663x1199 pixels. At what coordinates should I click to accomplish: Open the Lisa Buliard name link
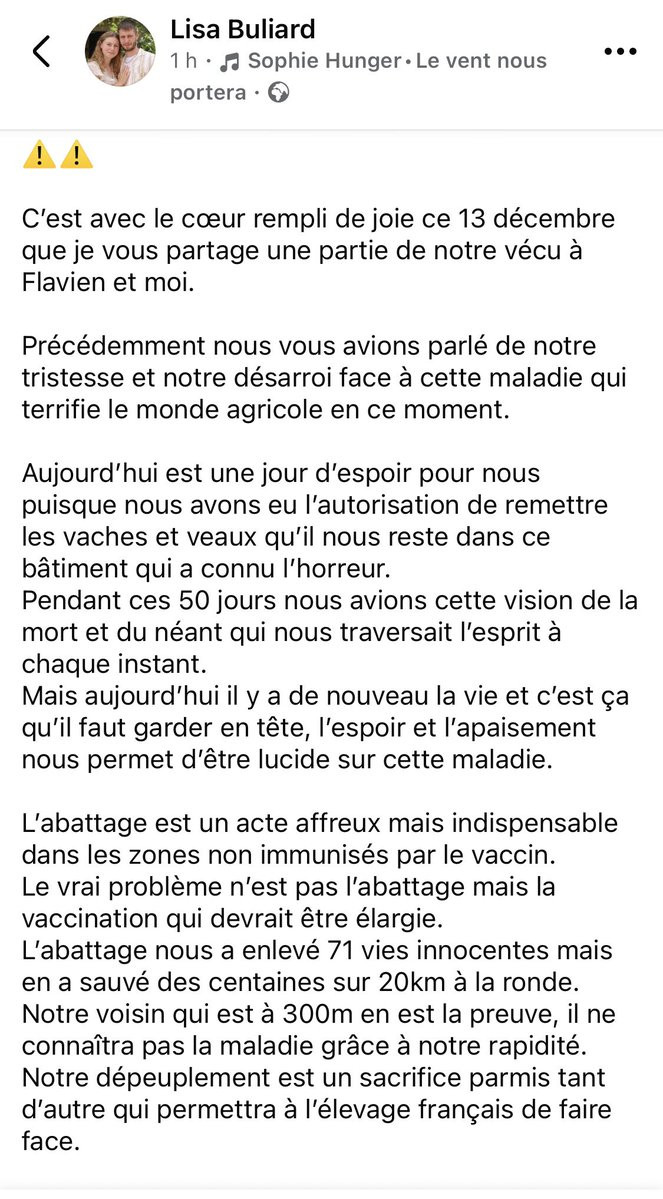tap(242, 29)
